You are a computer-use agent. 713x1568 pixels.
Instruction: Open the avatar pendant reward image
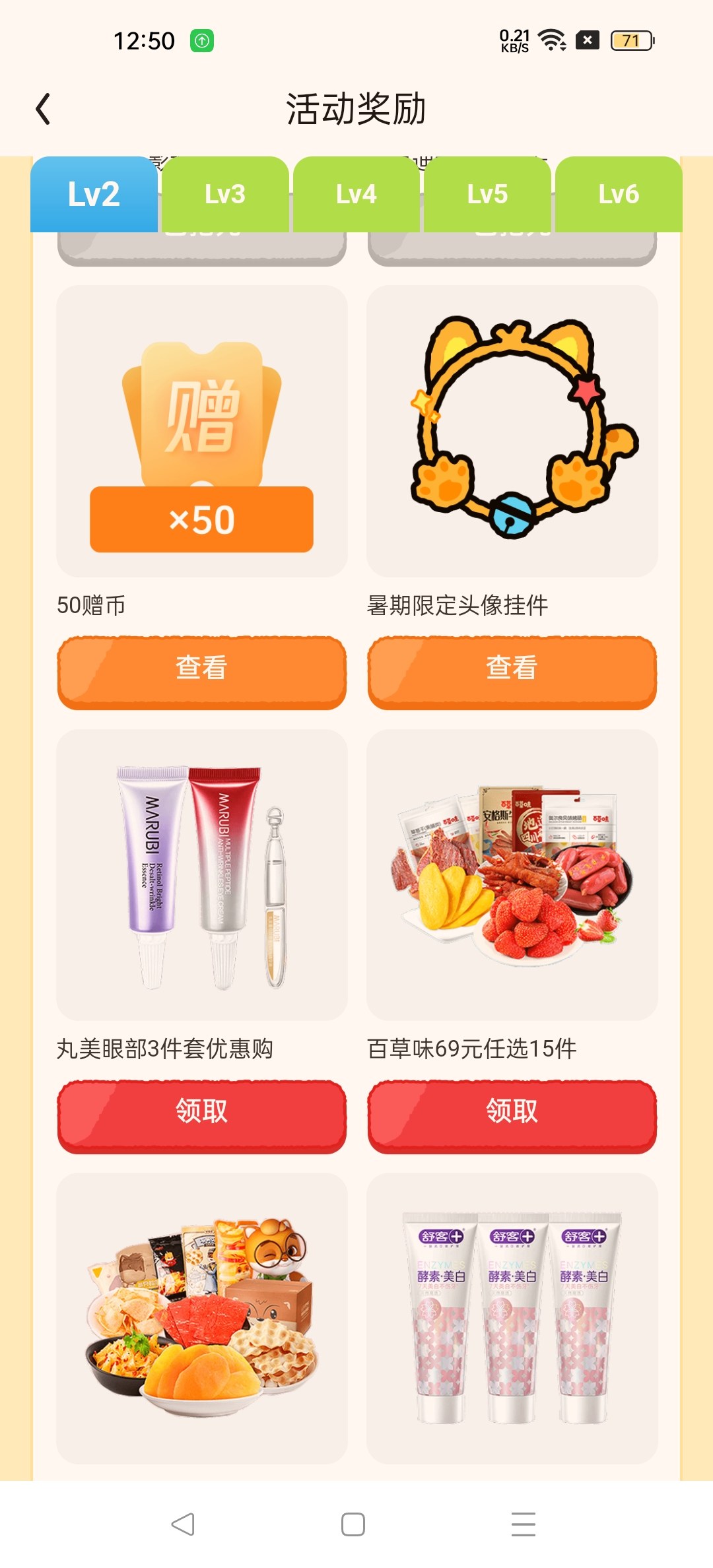(512, 431)
